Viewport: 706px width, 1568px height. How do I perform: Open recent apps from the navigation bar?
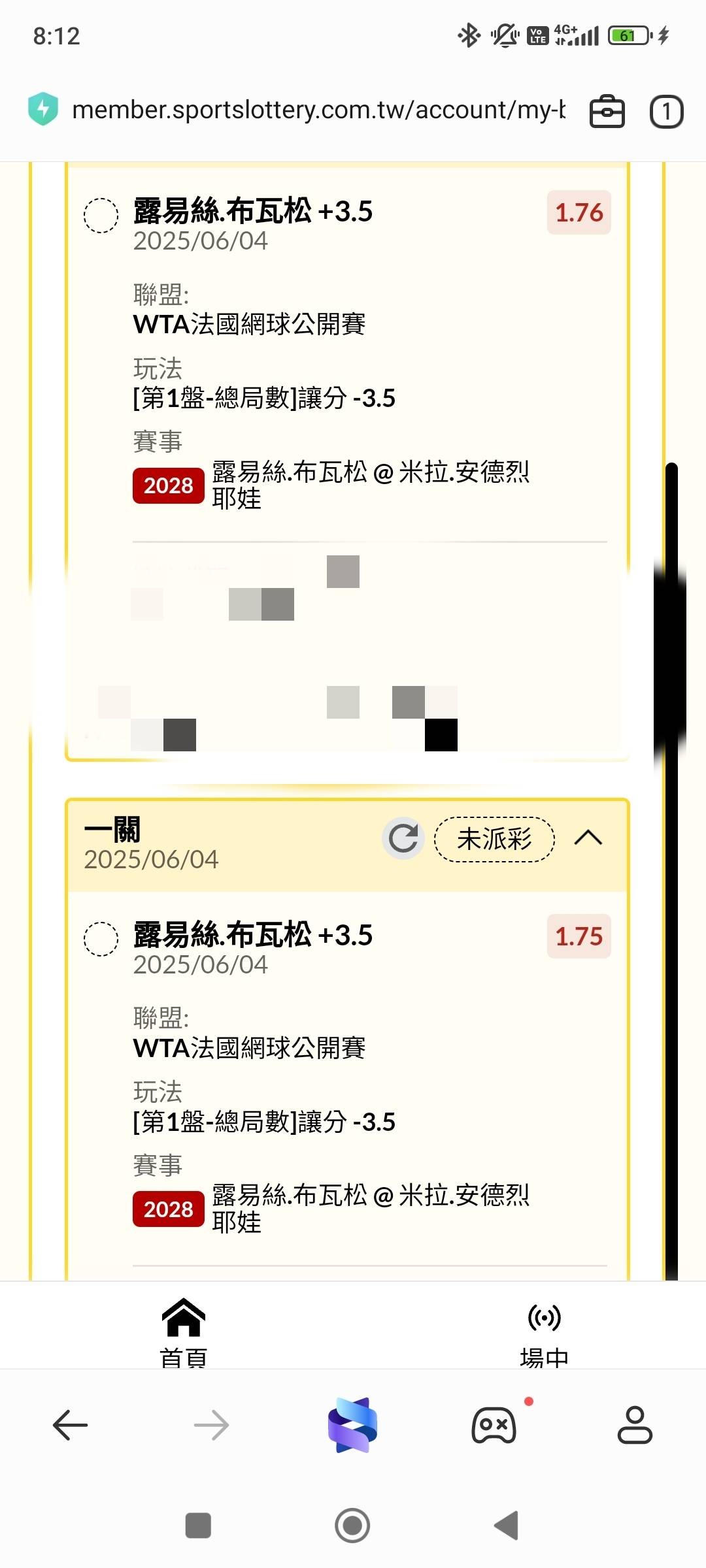[x=198, y=1526]
